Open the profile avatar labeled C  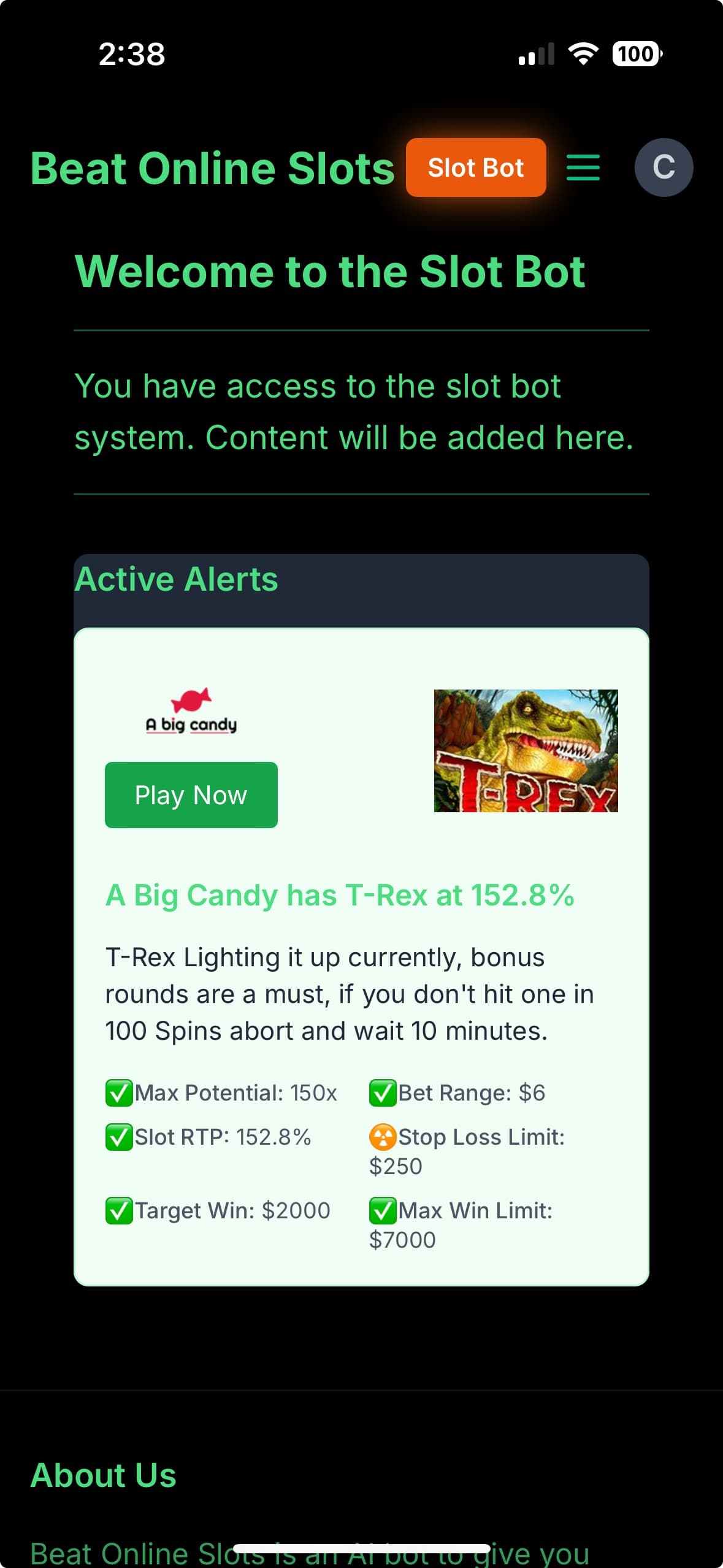(664, 167)
